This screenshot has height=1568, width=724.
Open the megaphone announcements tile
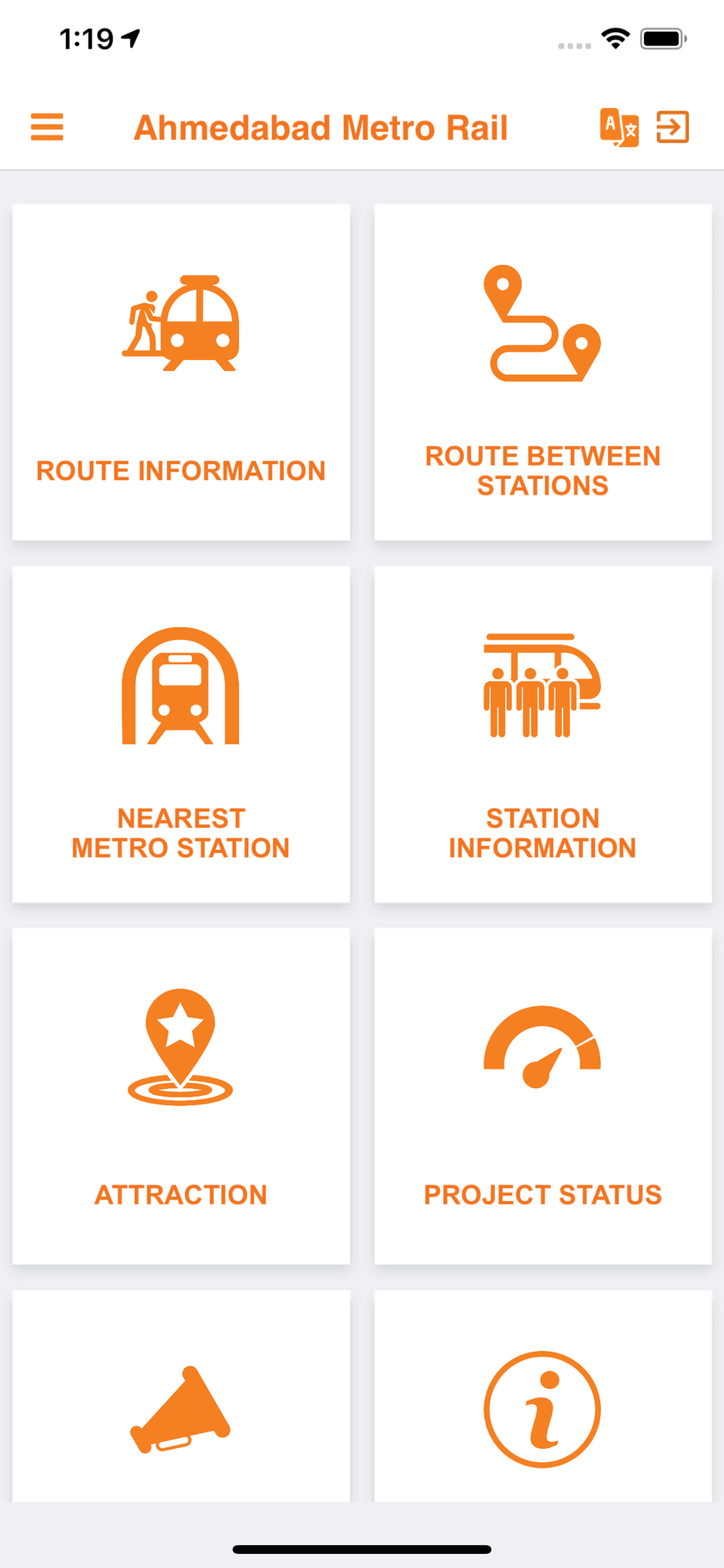tap(181, 1397)
